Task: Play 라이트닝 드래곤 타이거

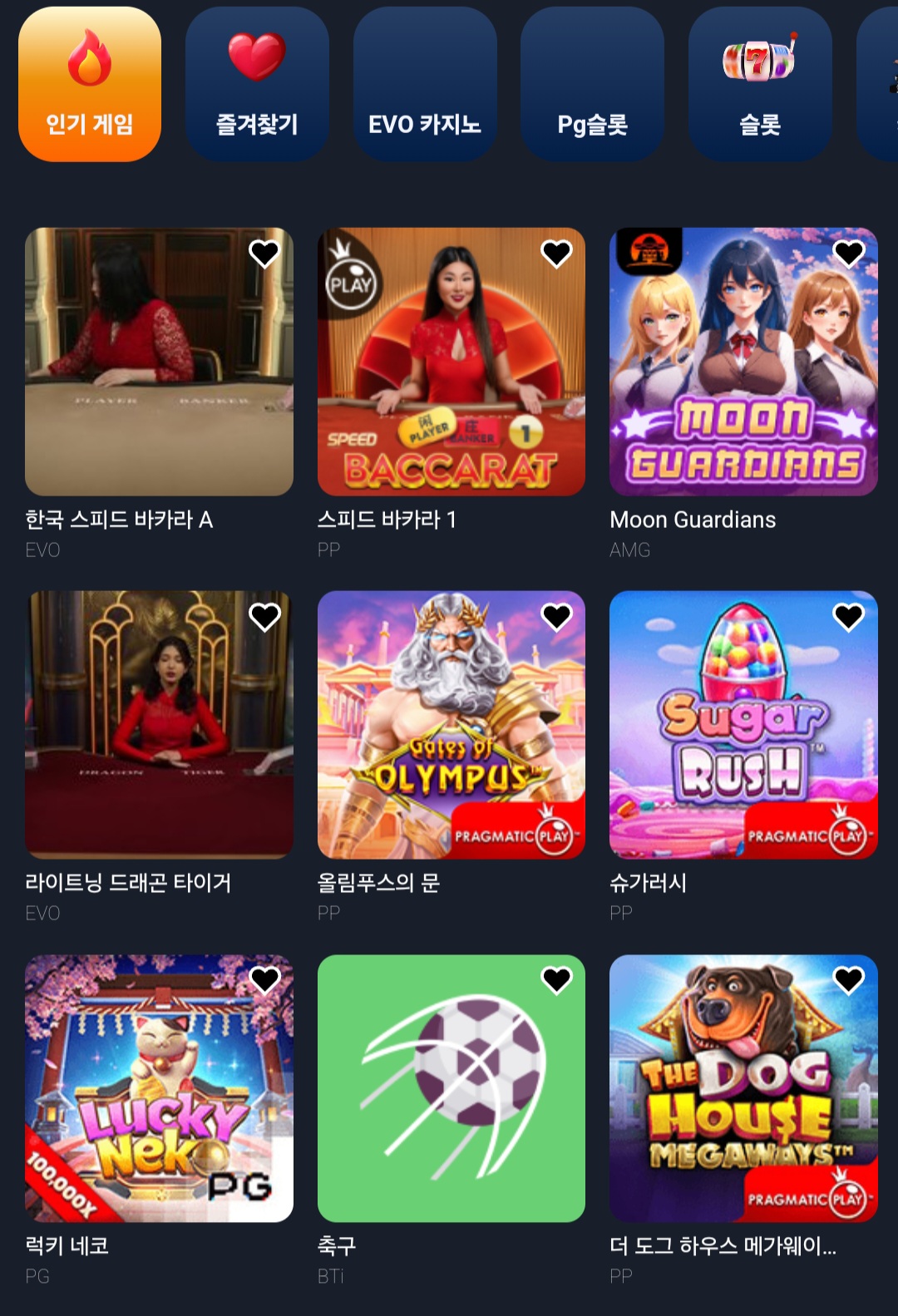Action: point(159,725)
